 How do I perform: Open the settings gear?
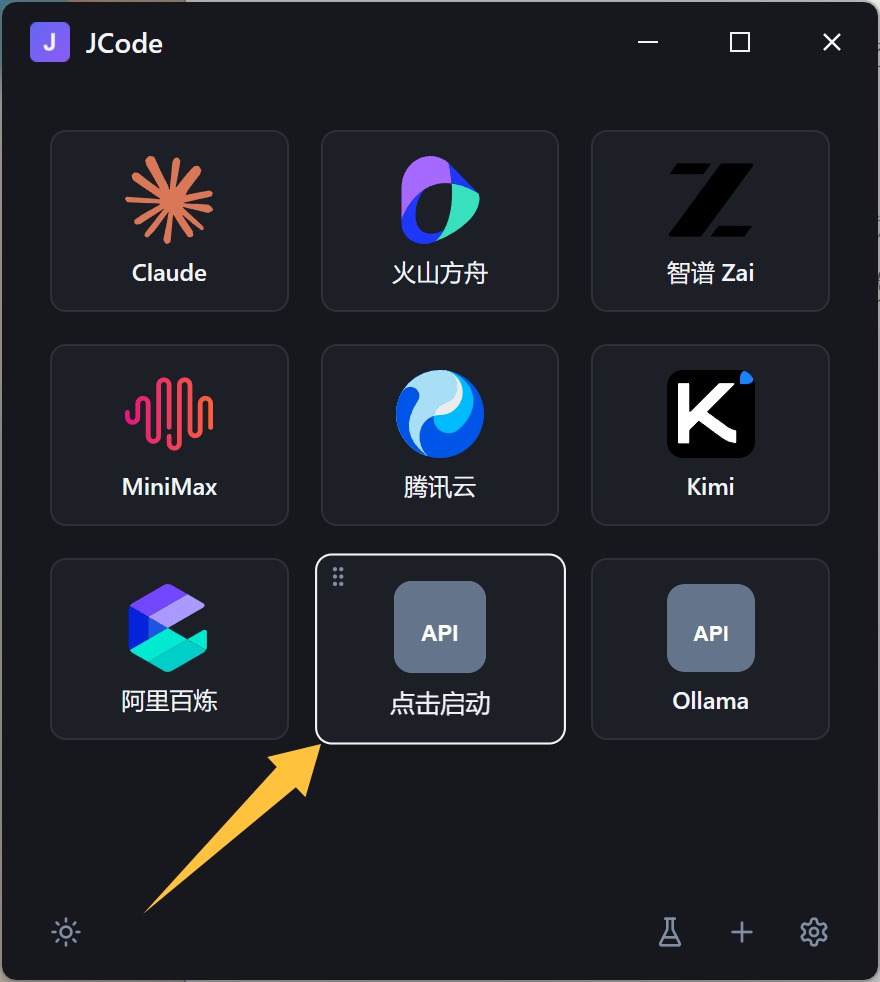pyautogui.click(x=814, y=933)
